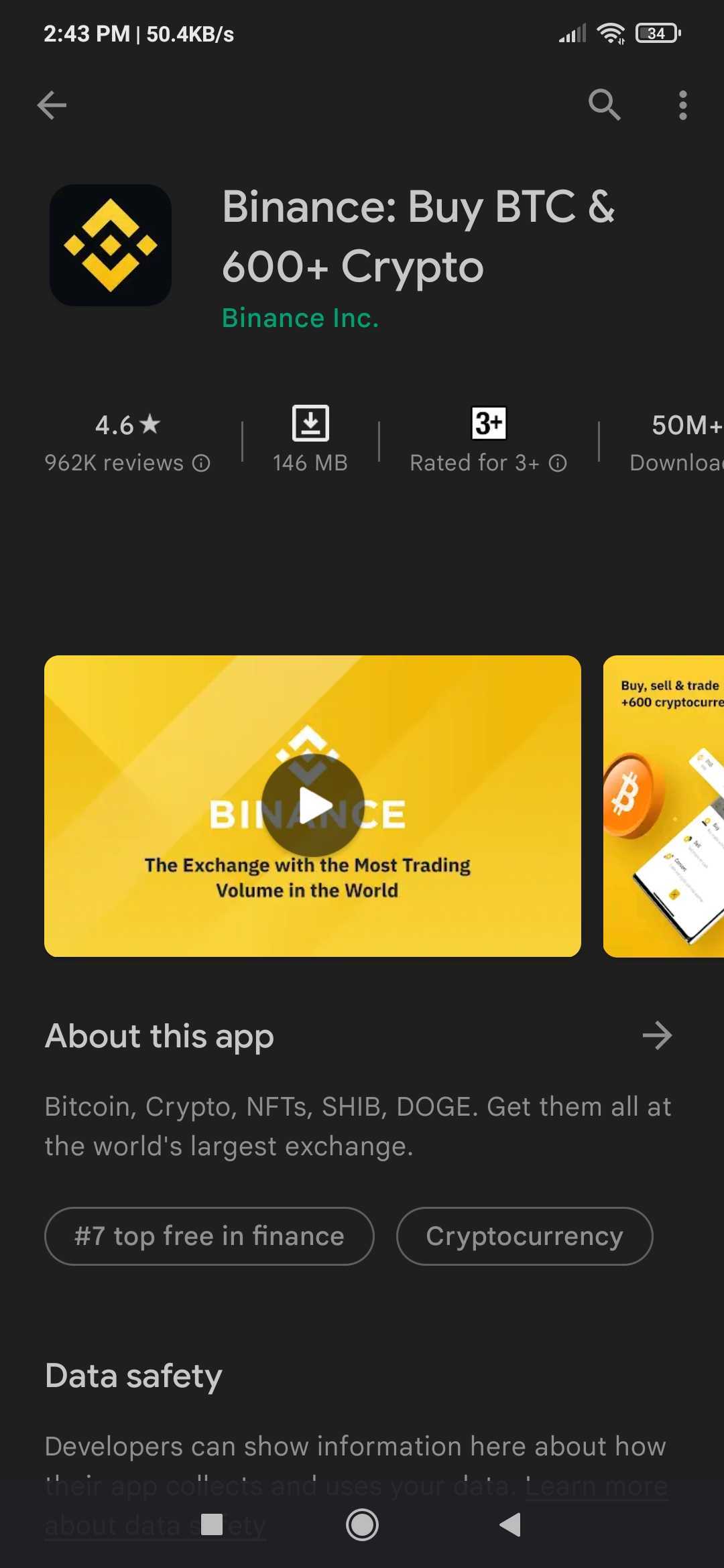724x1568 pixels.
Task: Expand About this app details
Action: point(656,1035)
